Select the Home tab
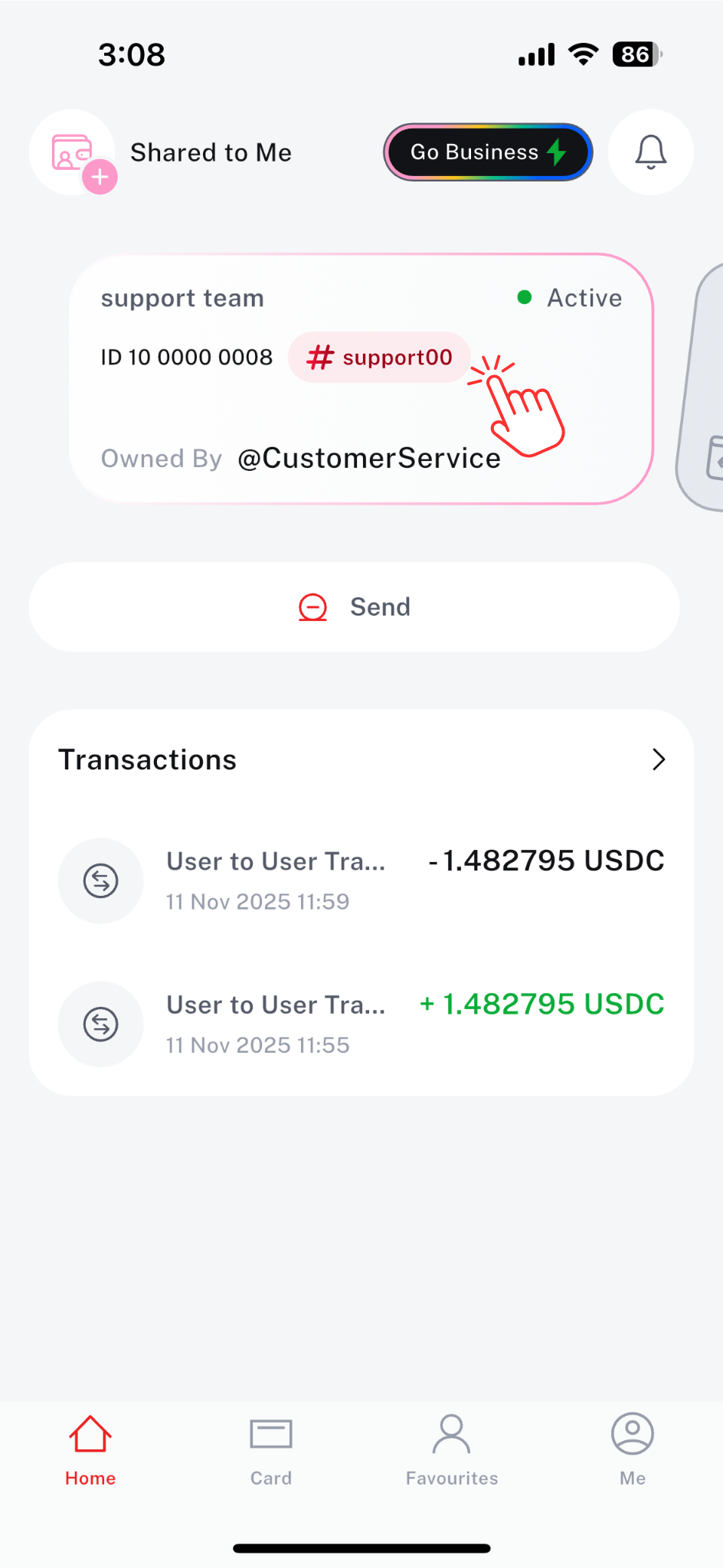 pos(90,1449)
